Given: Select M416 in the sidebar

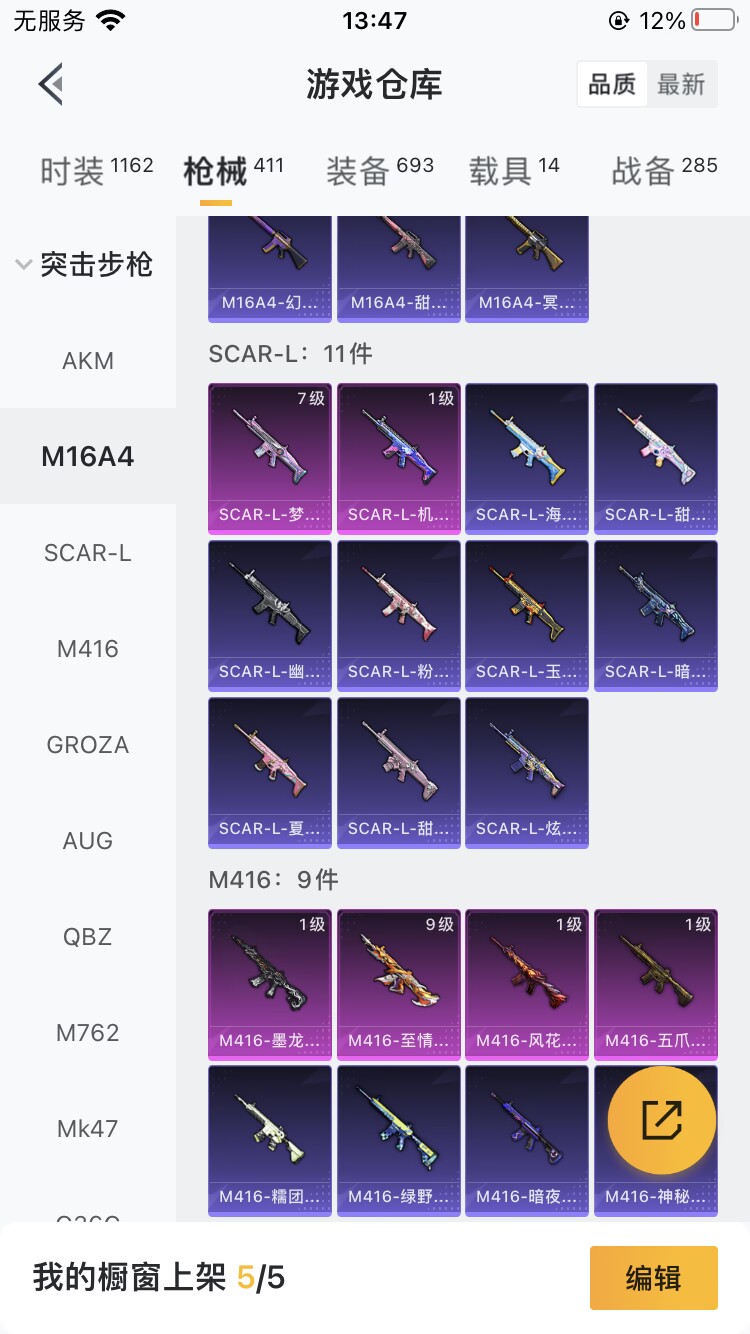Looking at the screenshot, I should [x=88, y=649].
